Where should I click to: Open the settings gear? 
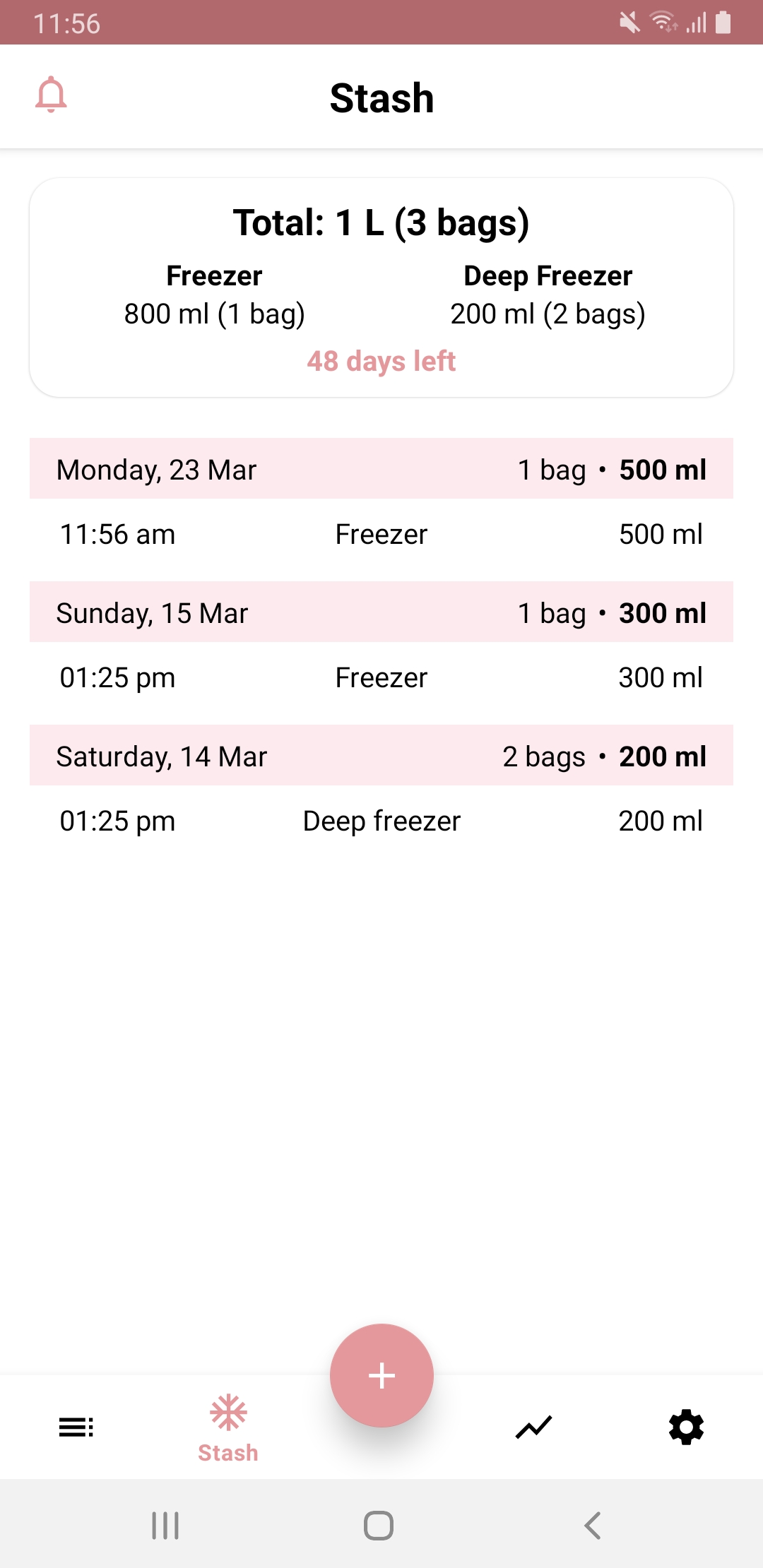[x=686, y=1427]
